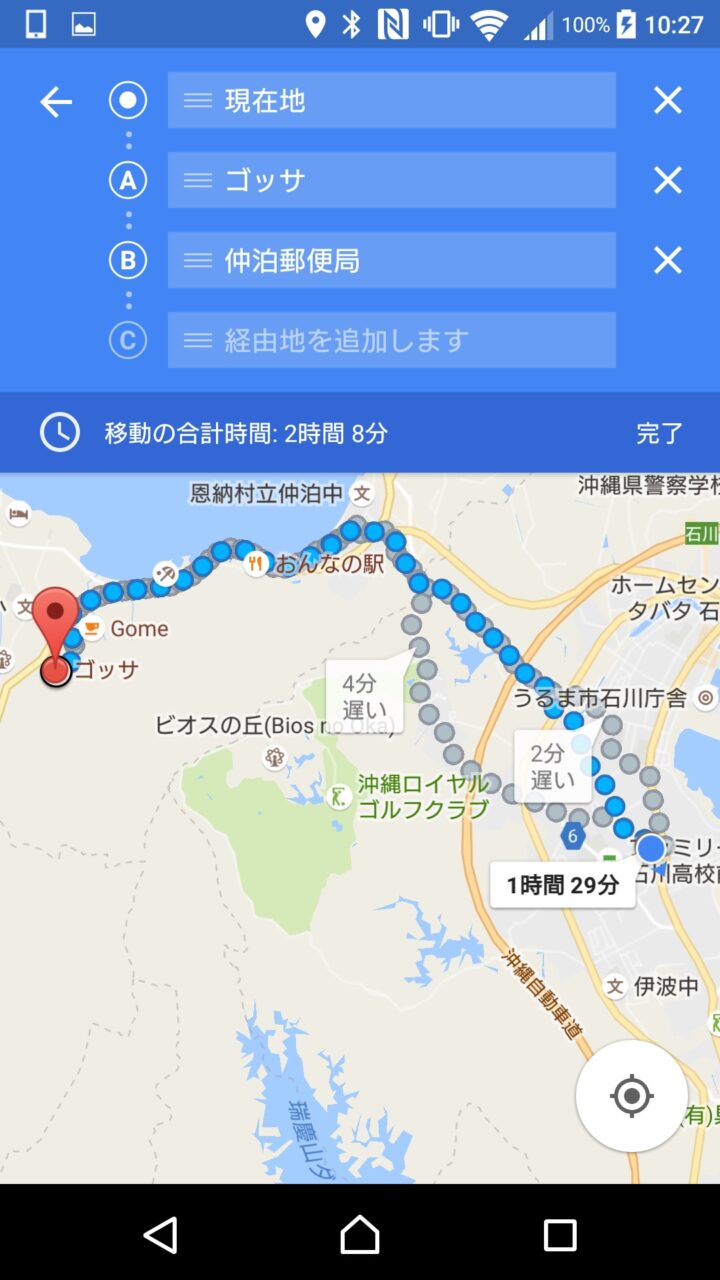Remove the 仲泊郵便局 stop
This screenshot has width=720, height=1280.
[667, 260]
